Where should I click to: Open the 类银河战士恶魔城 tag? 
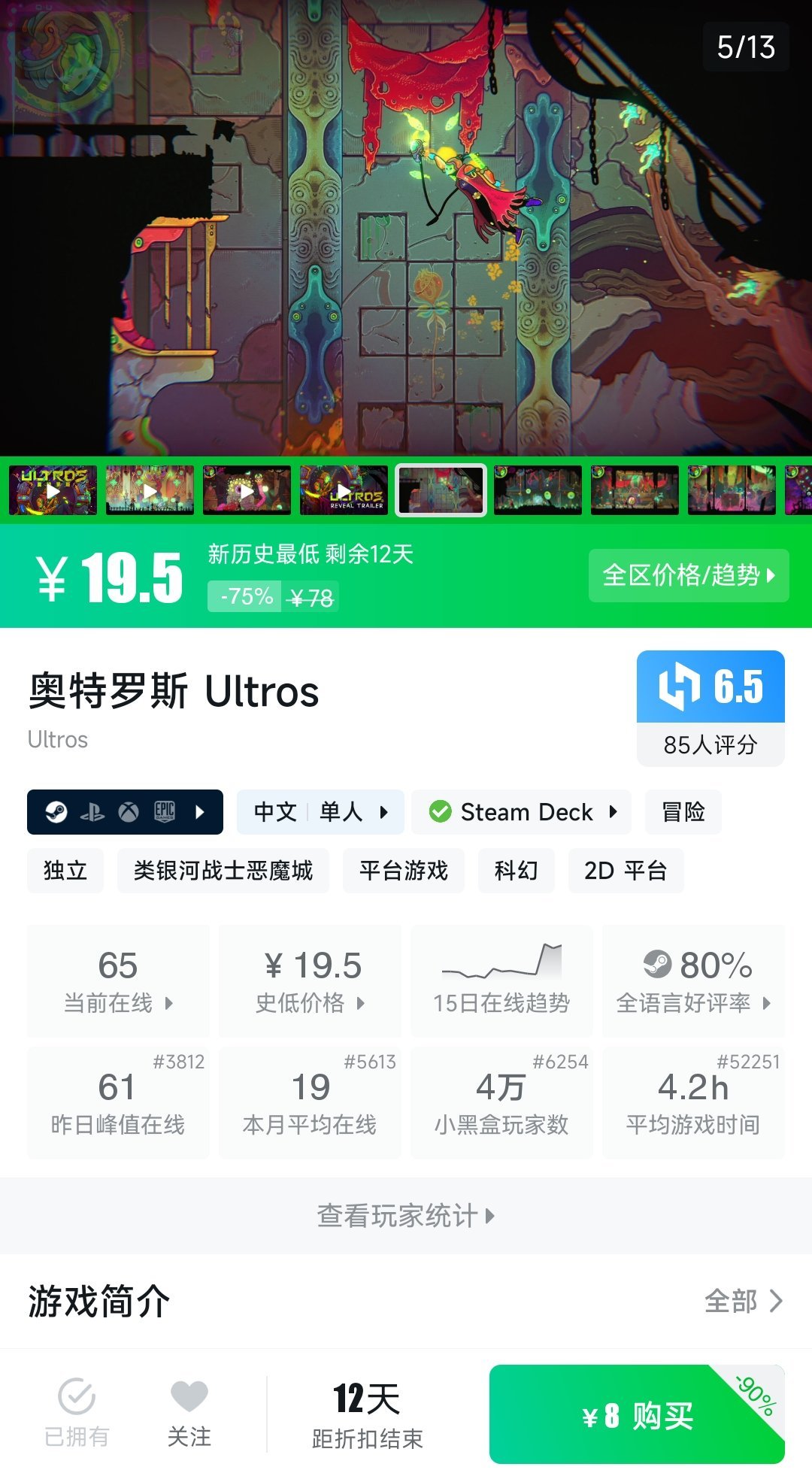(223, 871)
